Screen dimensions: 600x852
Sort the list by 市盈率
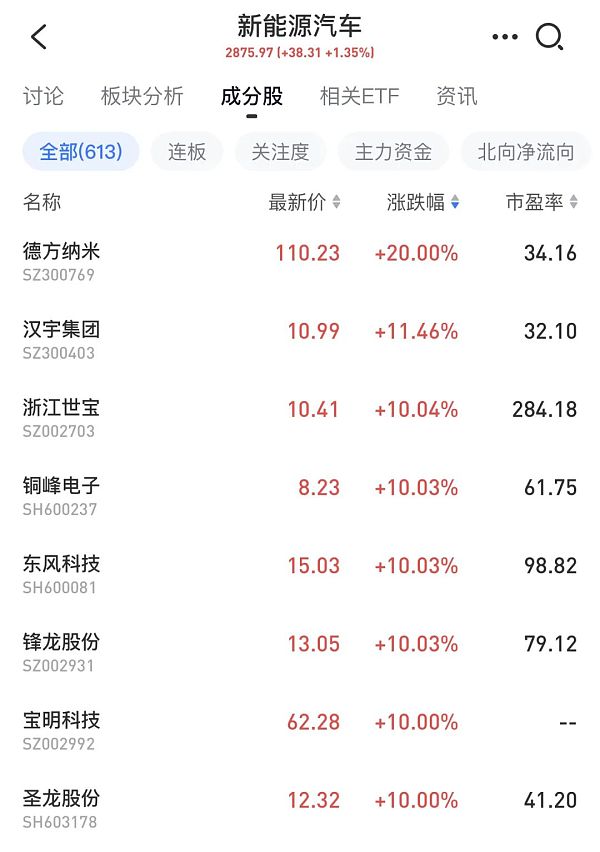(x=541, y=202)
